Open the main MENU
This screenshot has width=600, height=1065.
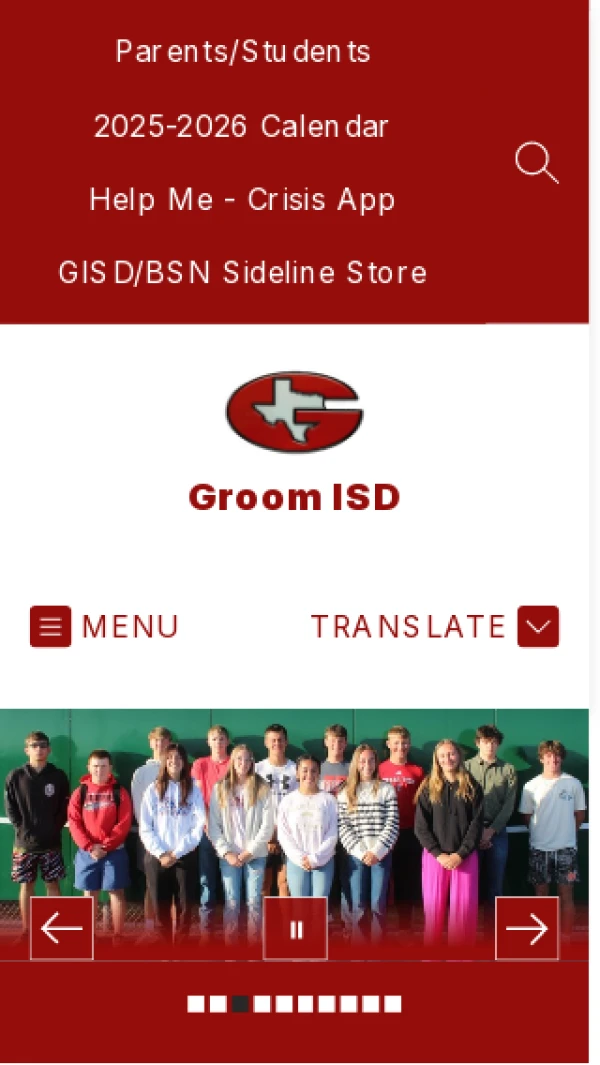tap(104, 627)
